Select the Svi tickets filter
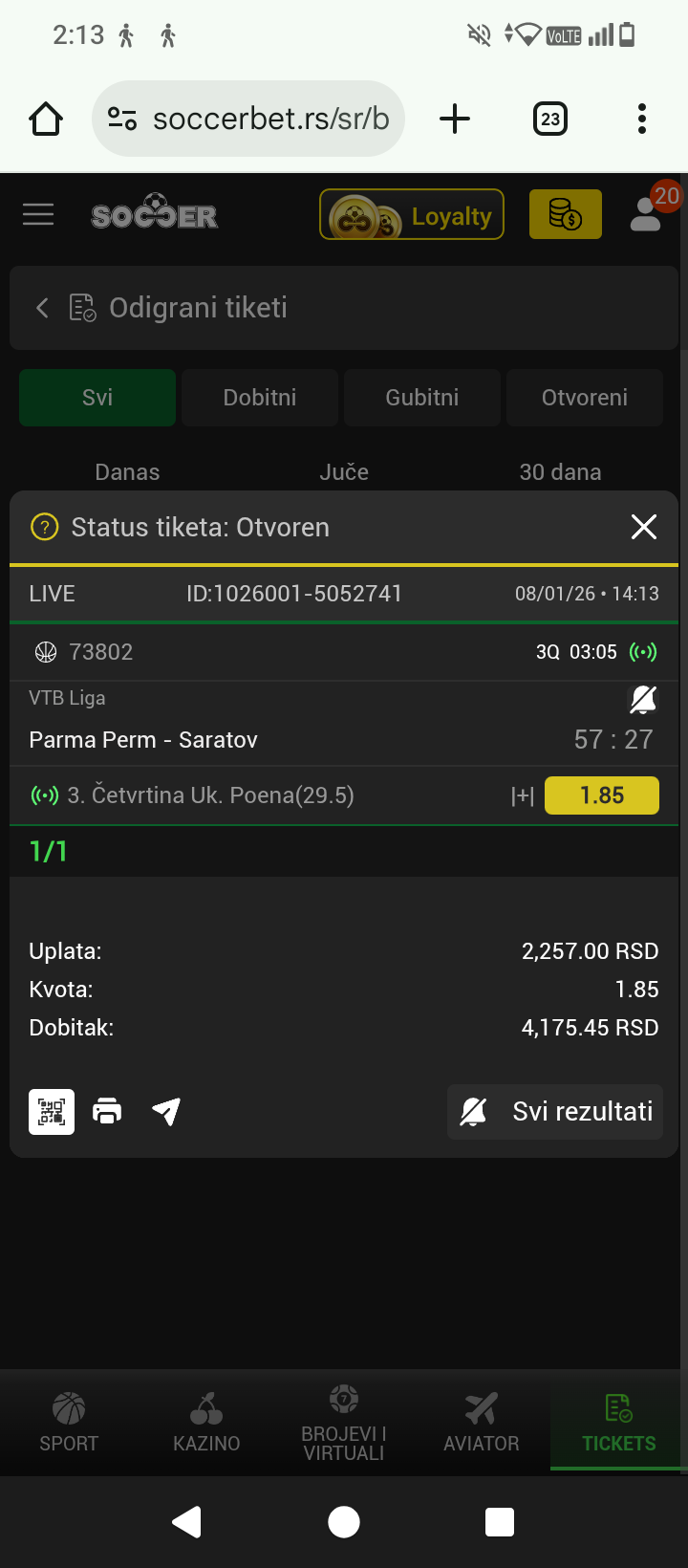Image resolution: width=688 pixels, height=1568 pixels. pyautogui.click(x=97, y=398)
